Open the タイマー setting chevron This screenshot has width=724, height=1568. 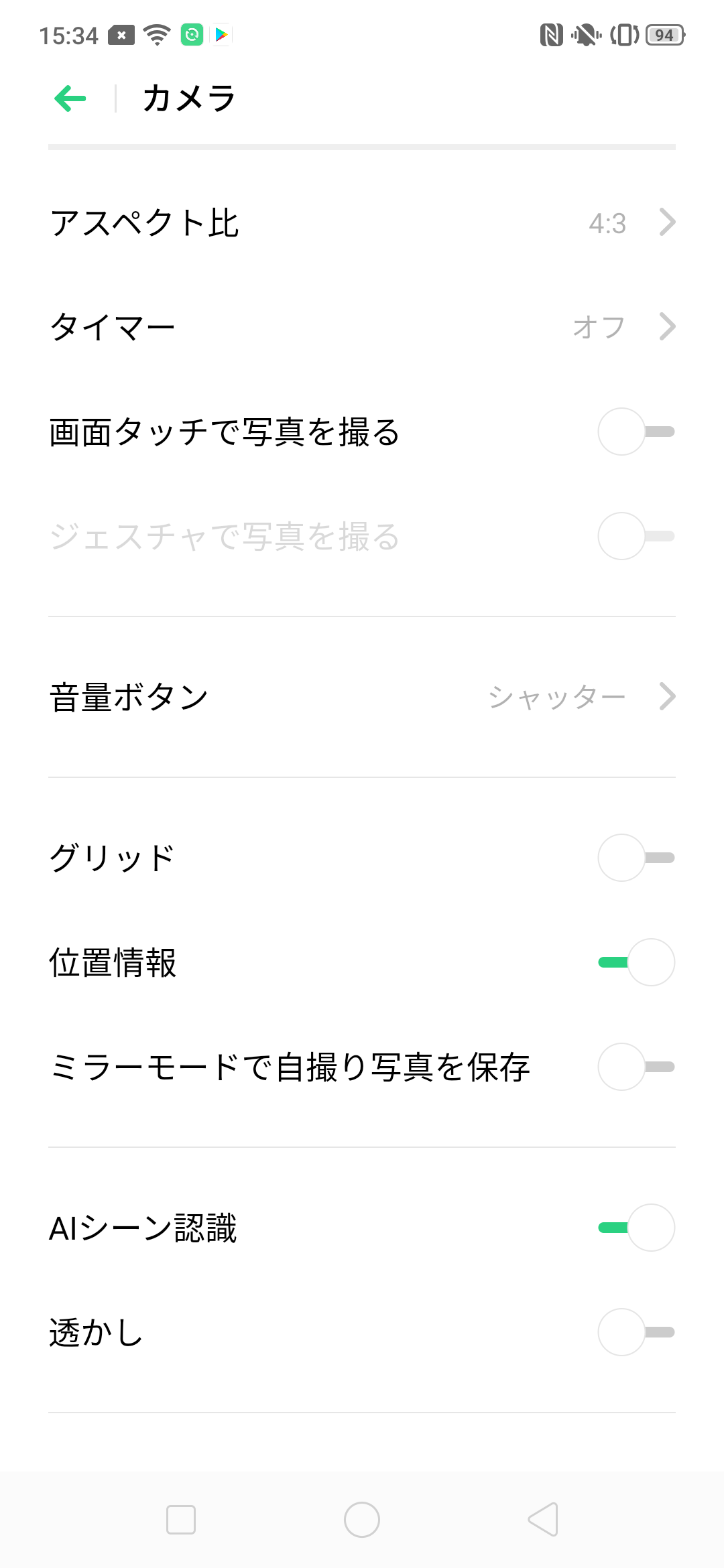(667, 326)
